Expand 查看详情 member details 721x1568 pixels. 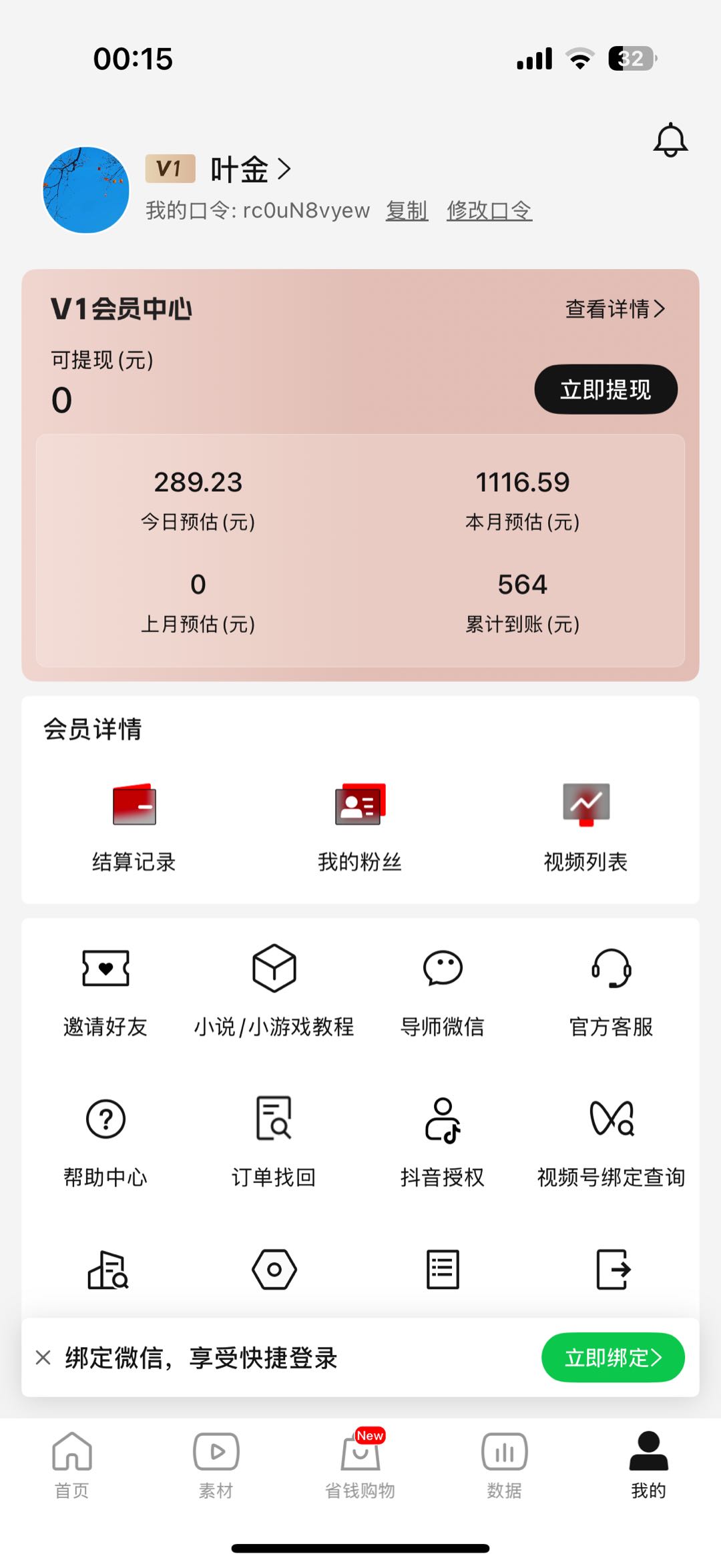pos(616,308)
